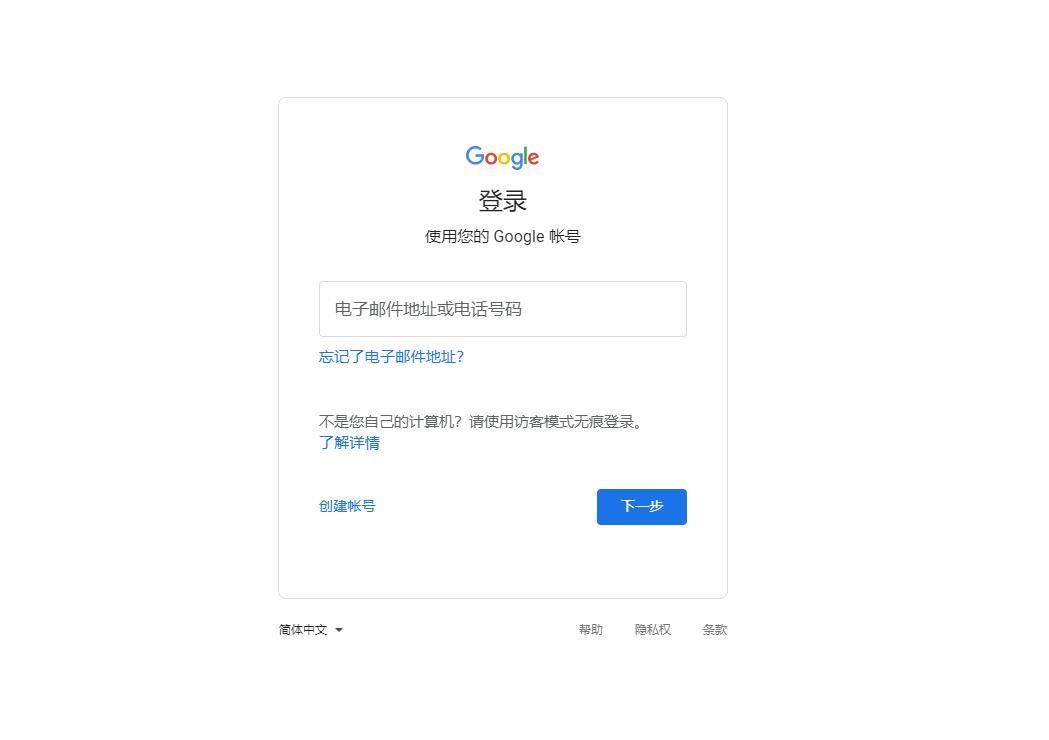Open the 帮助 help link

click(590, 630)
